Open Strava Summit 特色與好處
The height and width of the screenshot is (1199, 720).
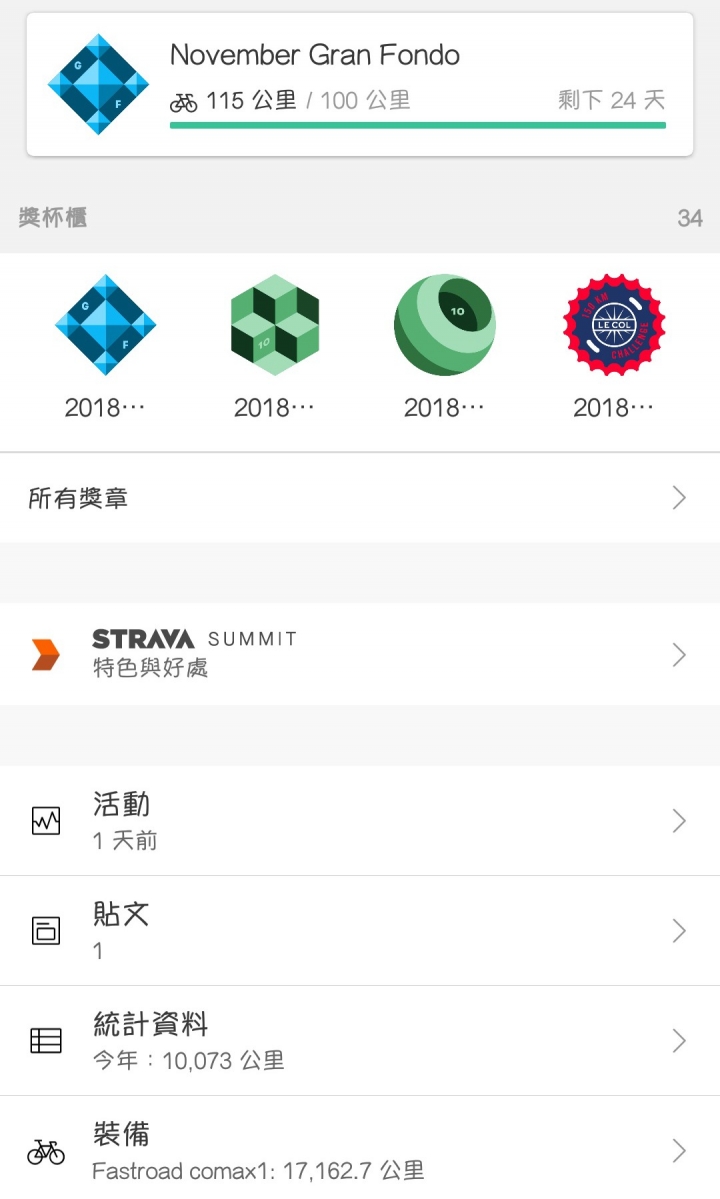[360, 655]
